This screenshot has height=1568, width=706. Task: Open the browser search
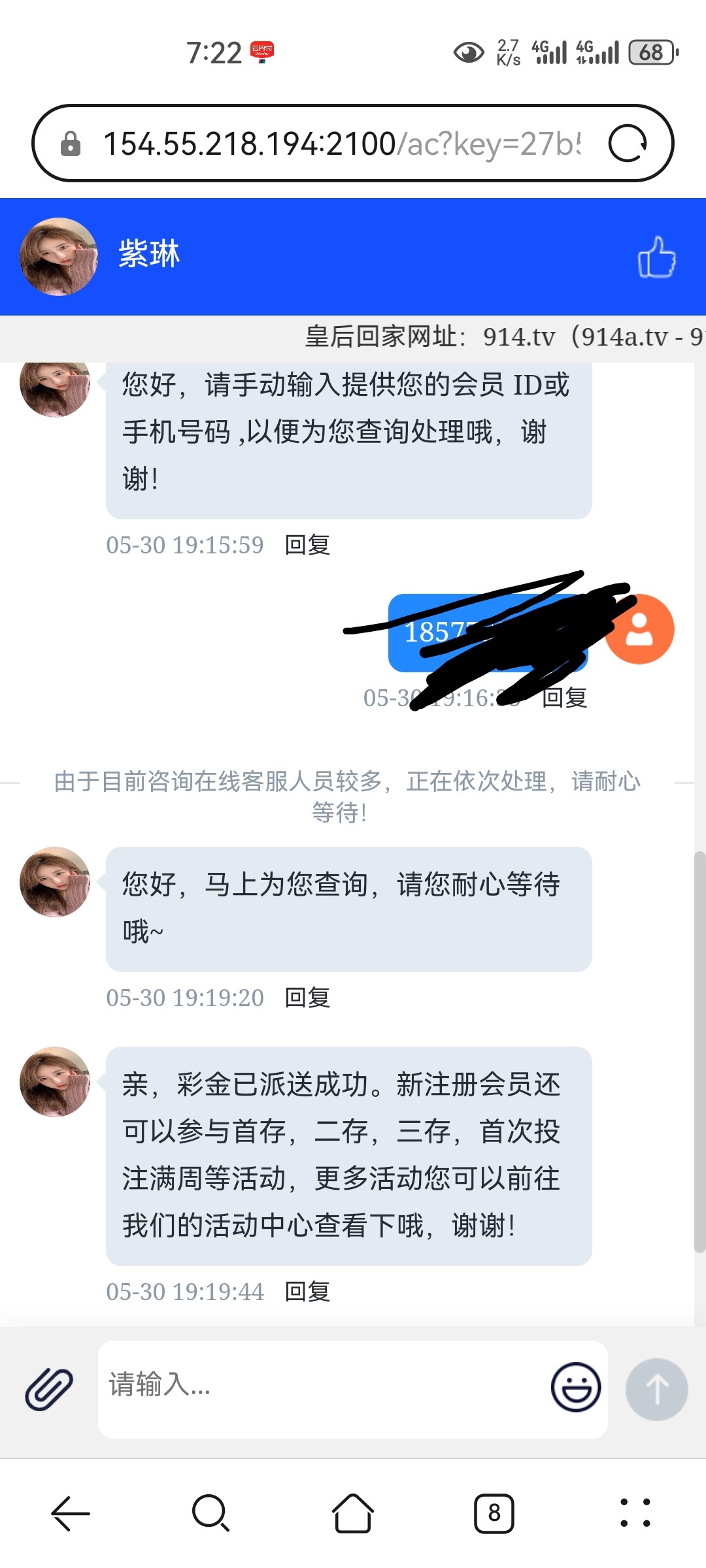210,1513
